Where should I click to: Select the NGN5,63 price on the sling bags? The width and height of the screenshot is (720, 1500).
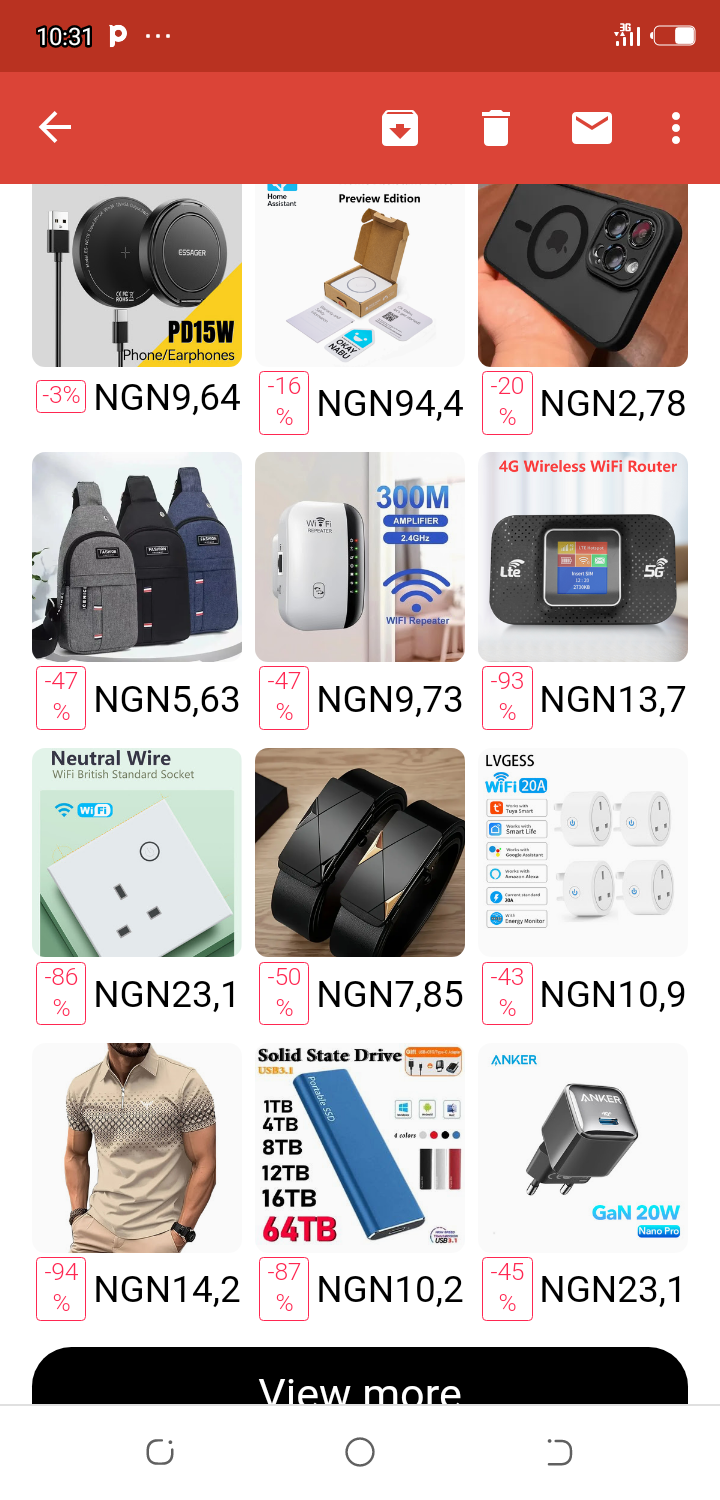click(166, 698)
